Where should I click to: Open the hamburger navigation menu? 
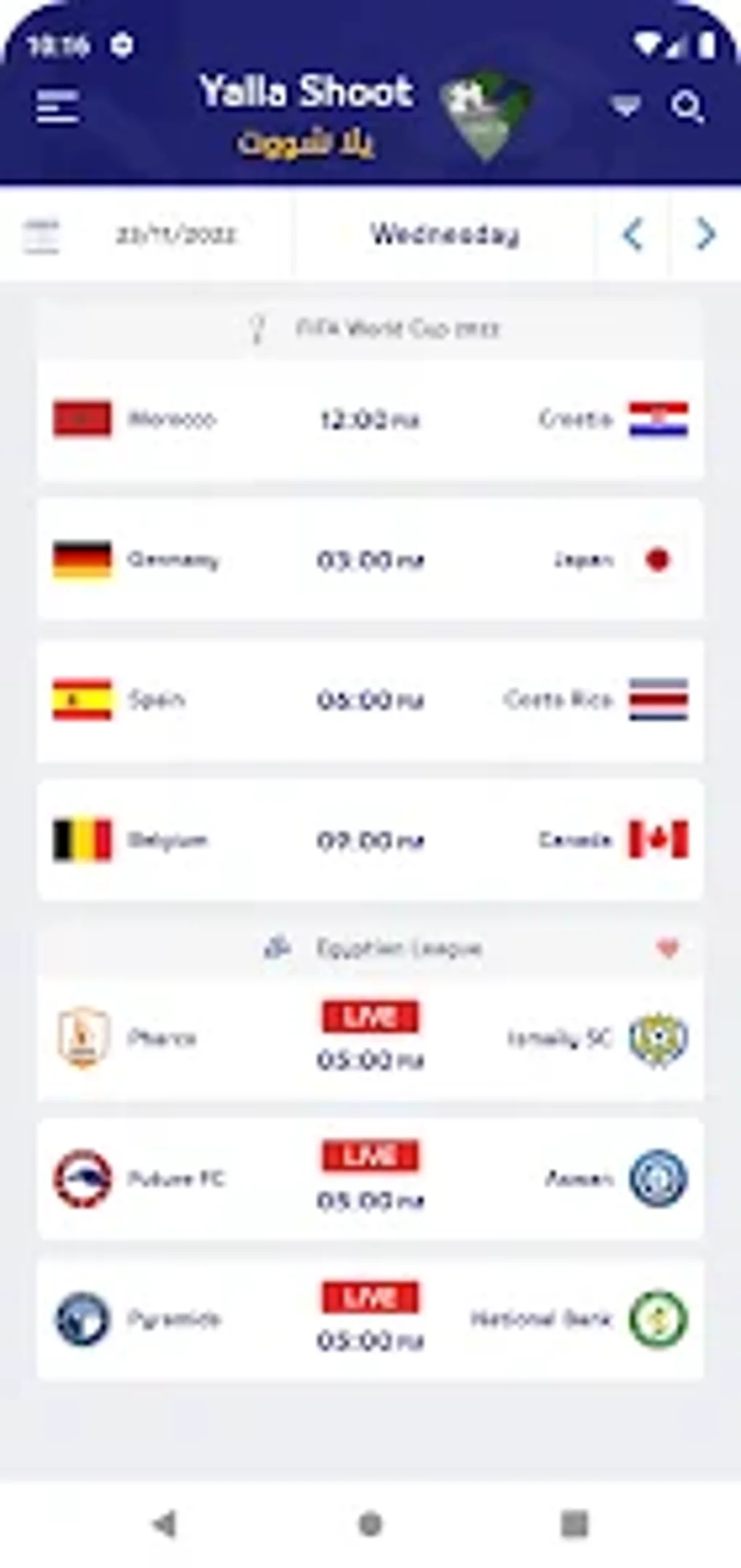point(58,105)
